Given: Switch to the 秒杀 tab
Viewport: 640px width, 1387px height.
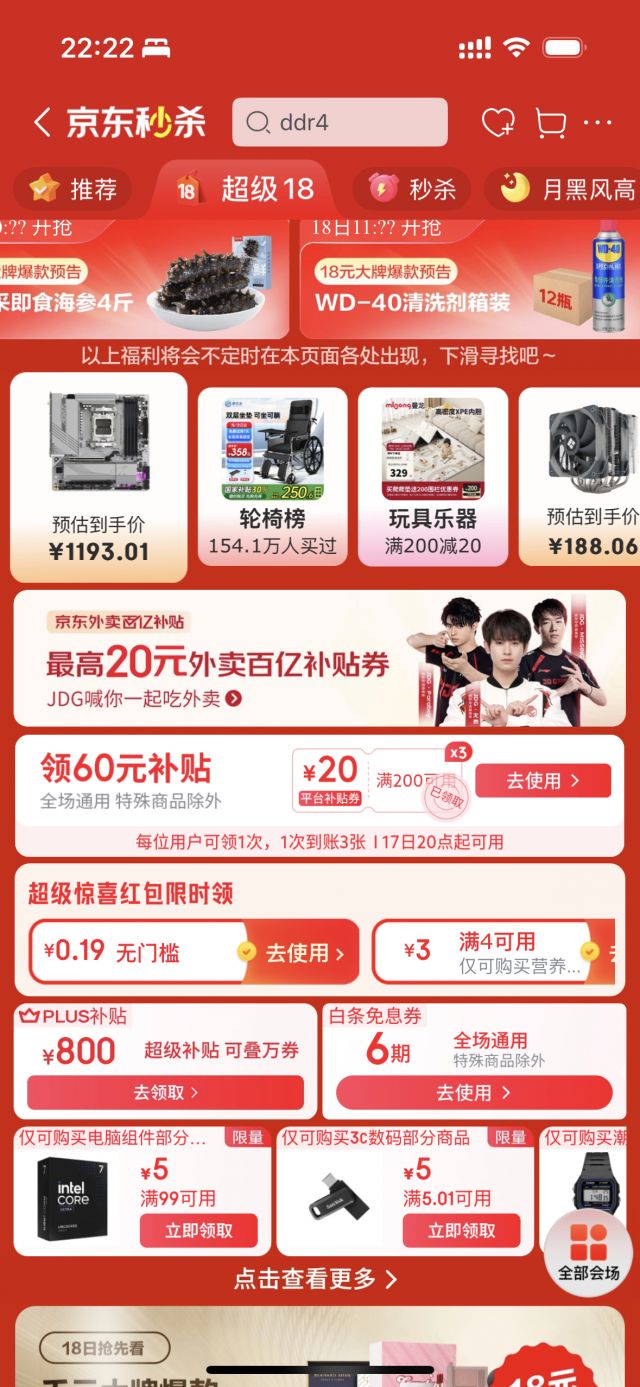Looking at the screenshot, I should (x=413, y=188).
